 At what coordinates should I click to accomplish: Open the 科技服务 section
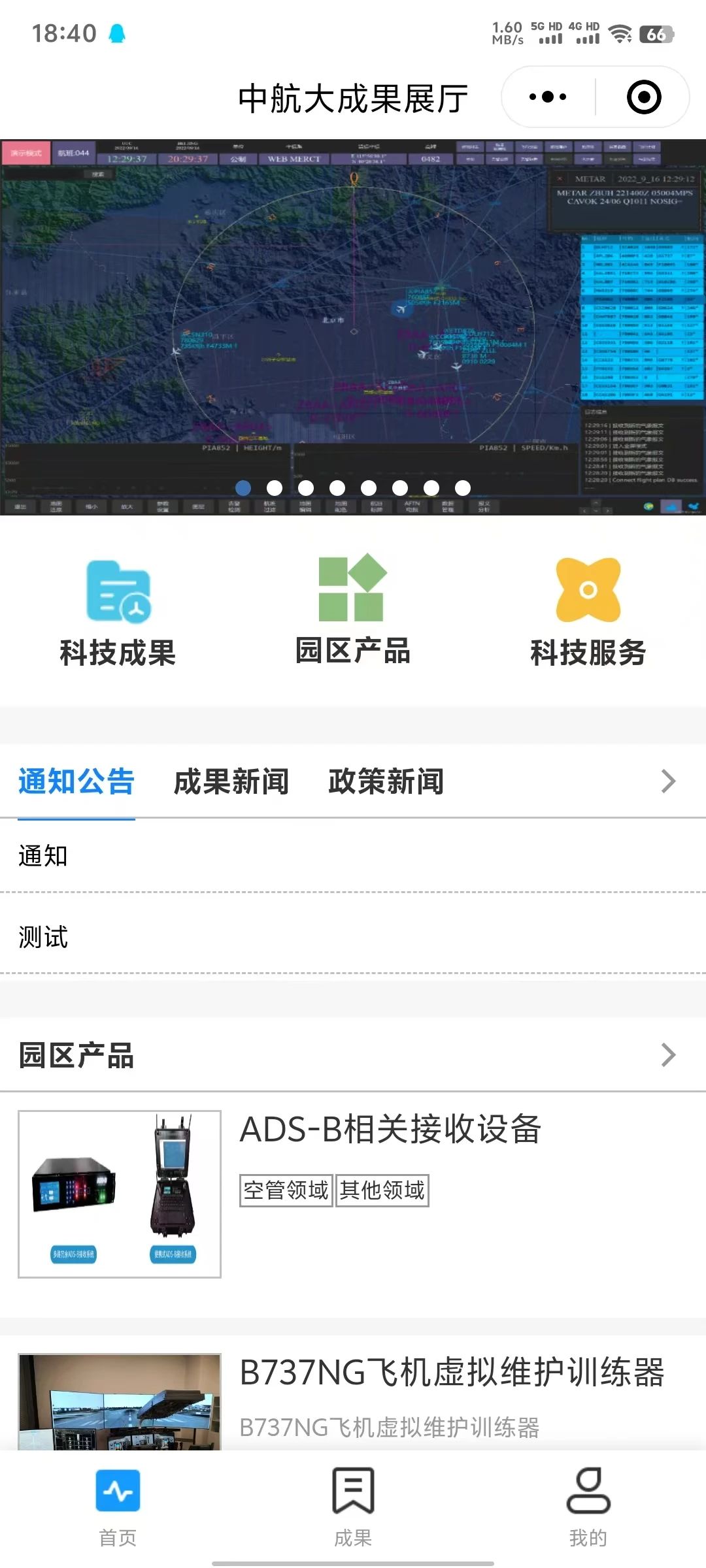pos(588,613)
